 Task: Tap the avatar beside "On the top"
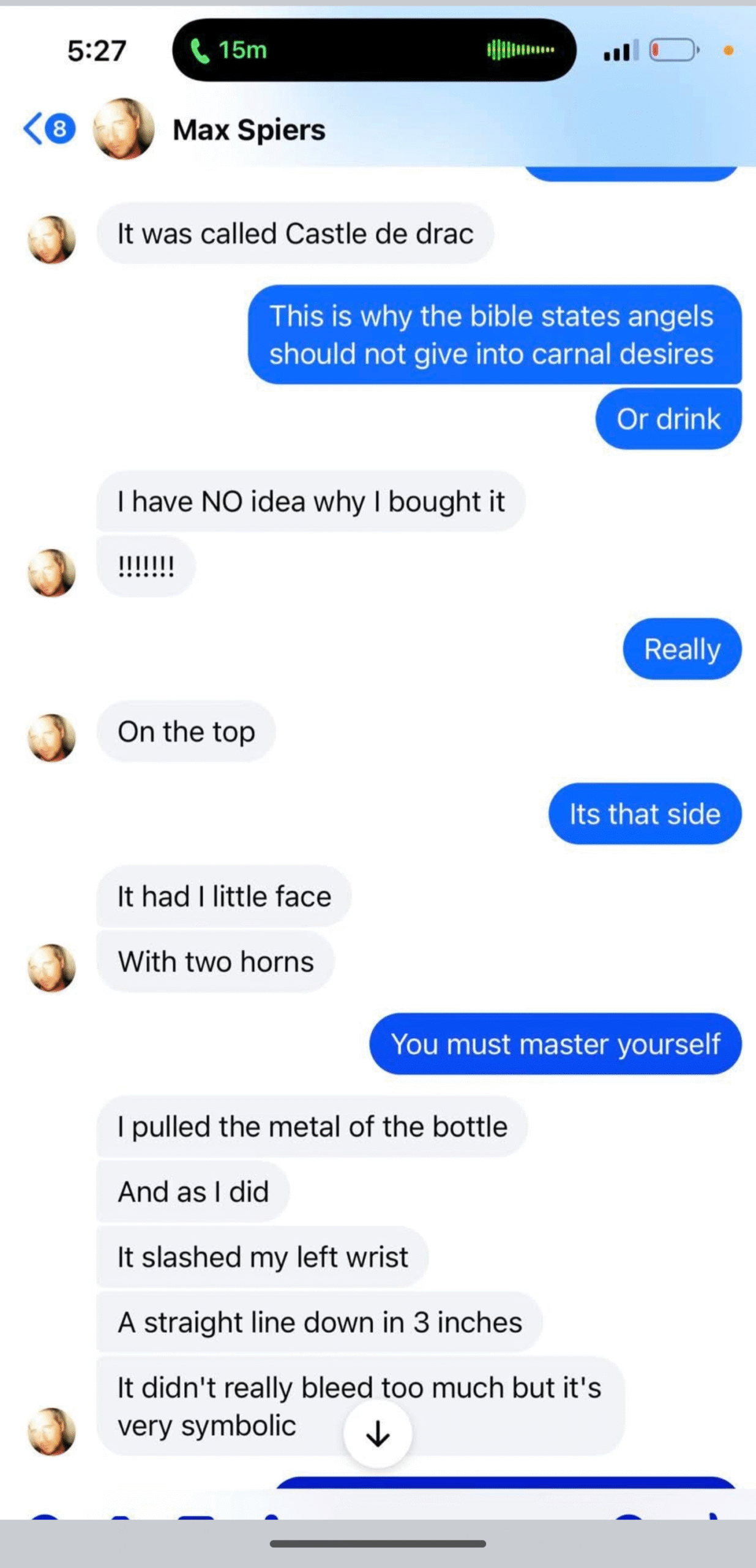(x=51, y=737)
